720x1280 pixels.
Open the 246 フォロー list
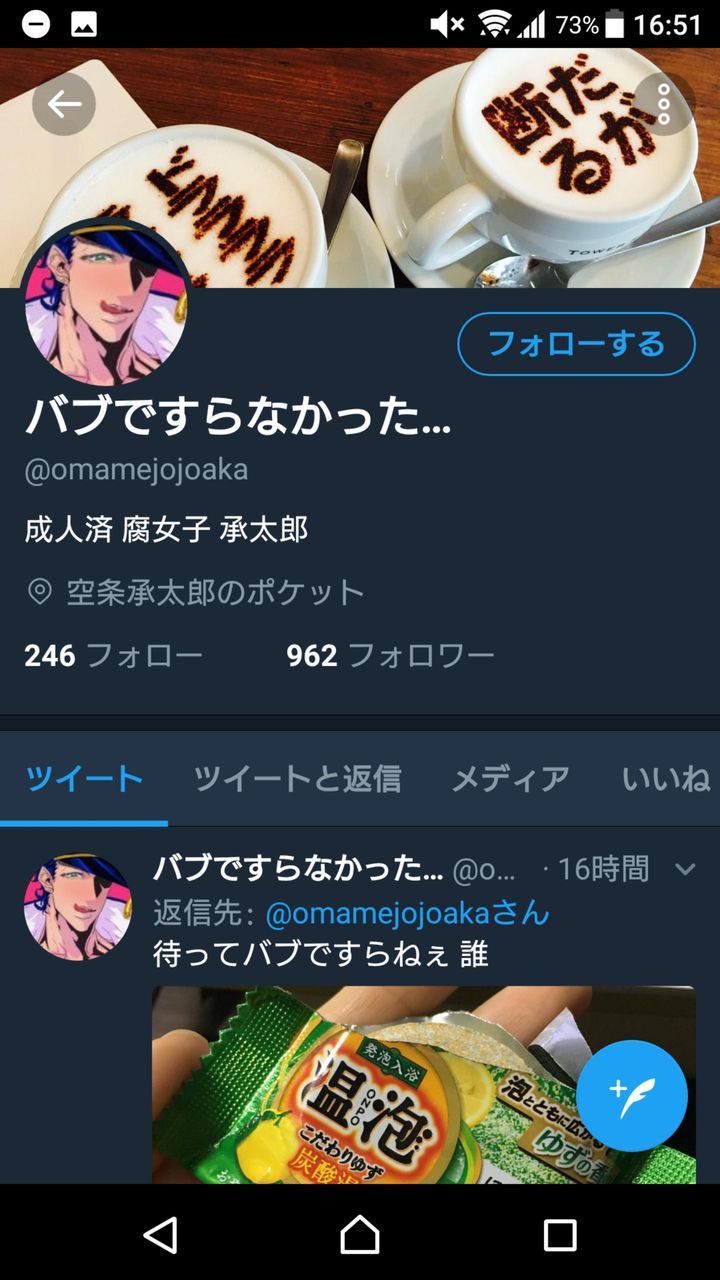pyautogui.click(x=113, y=656)
